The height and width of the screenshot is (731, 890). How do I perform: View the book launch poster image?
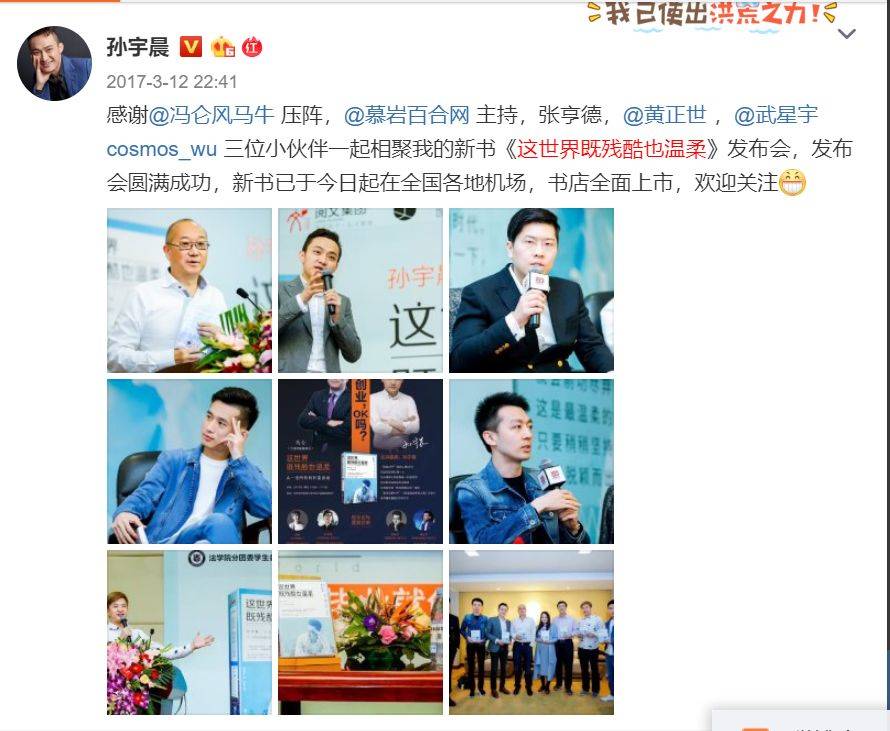pos(360,461)
